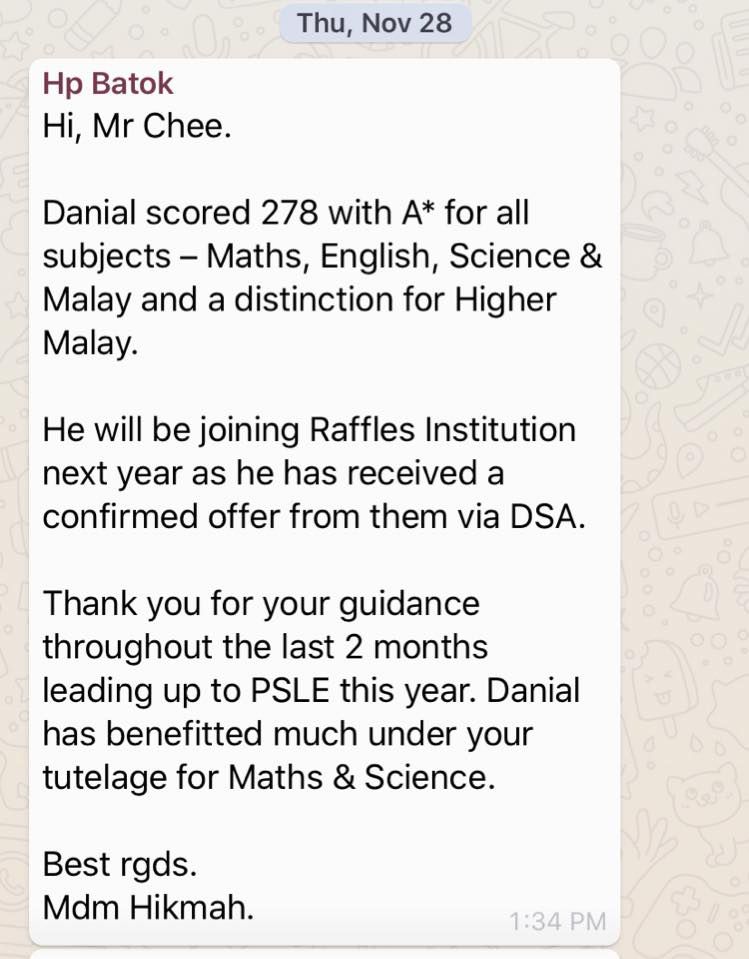Tap the sender name Hp Batok
Image resolution: width=749 pixels, height=959 pixels.
[x=108, y=84]
